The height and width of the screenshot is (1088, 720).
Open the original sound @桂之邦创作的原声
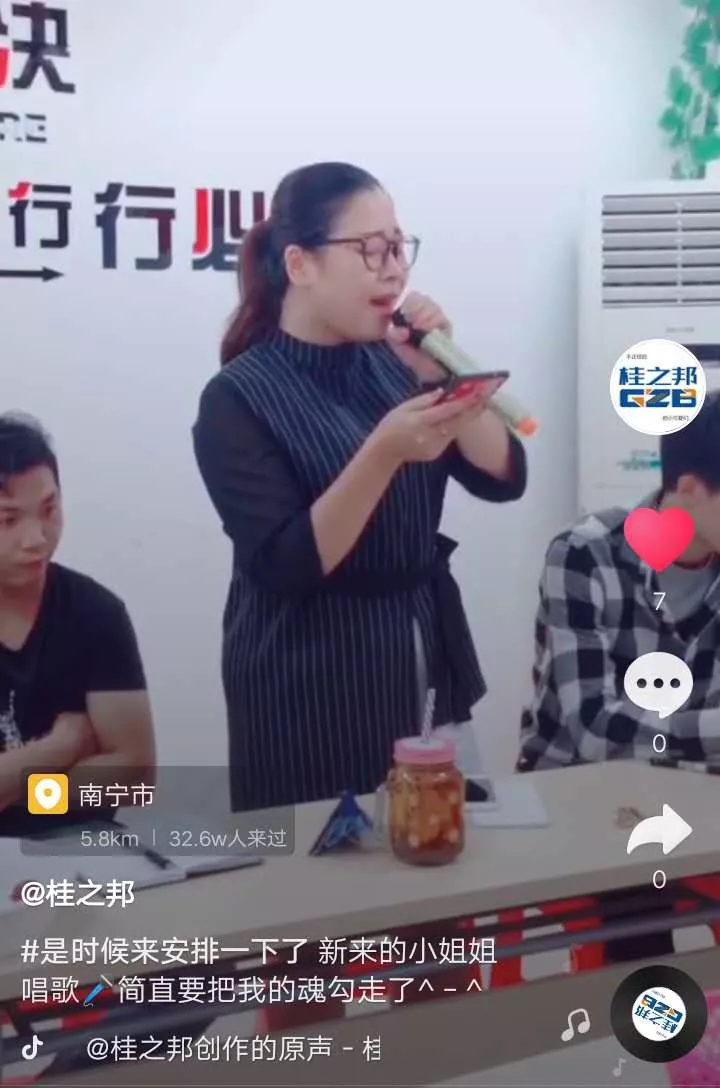(x=232, y=1048)
